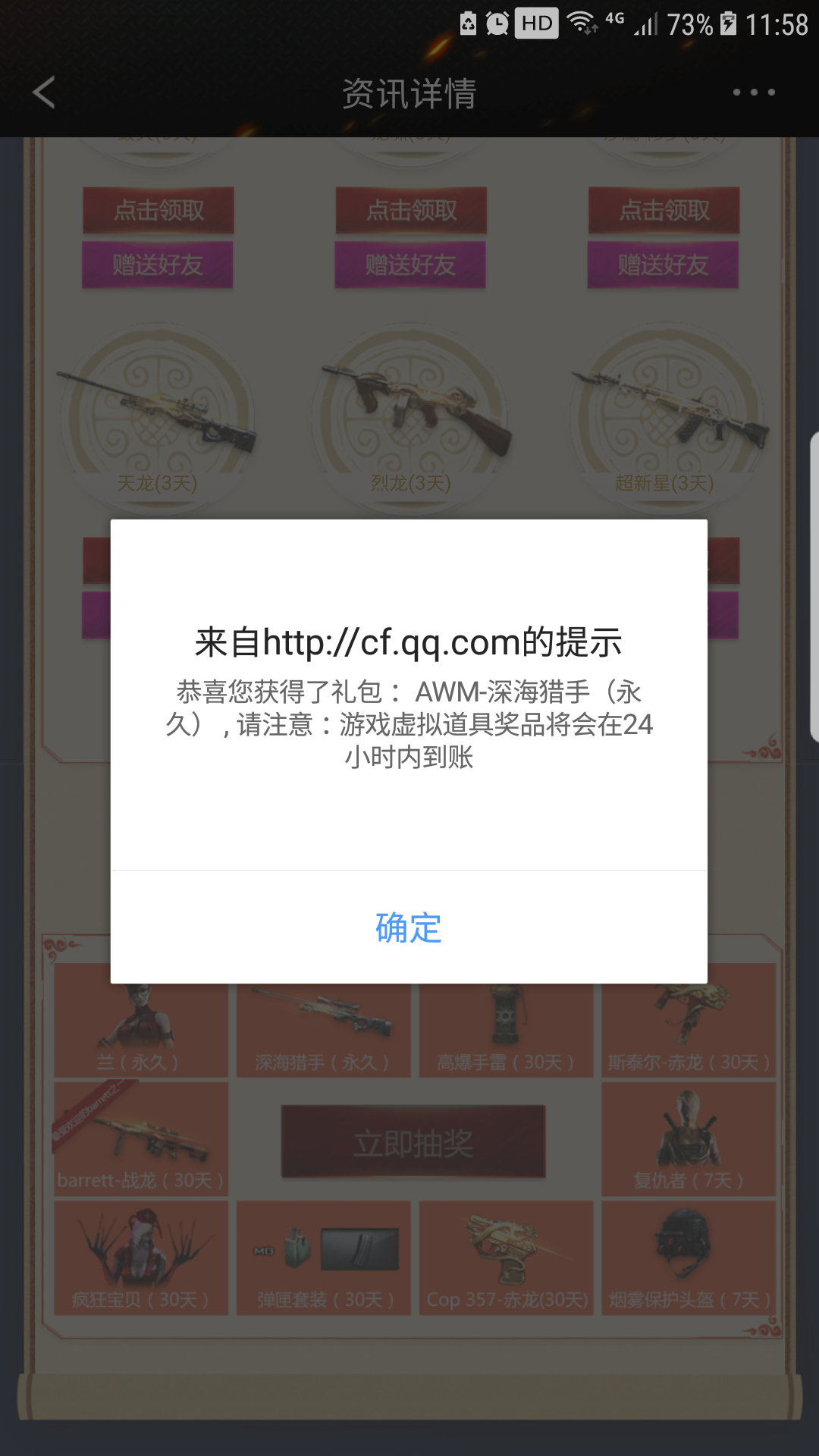
Task: Confirm the dialog with 确定
Action: 409,927
